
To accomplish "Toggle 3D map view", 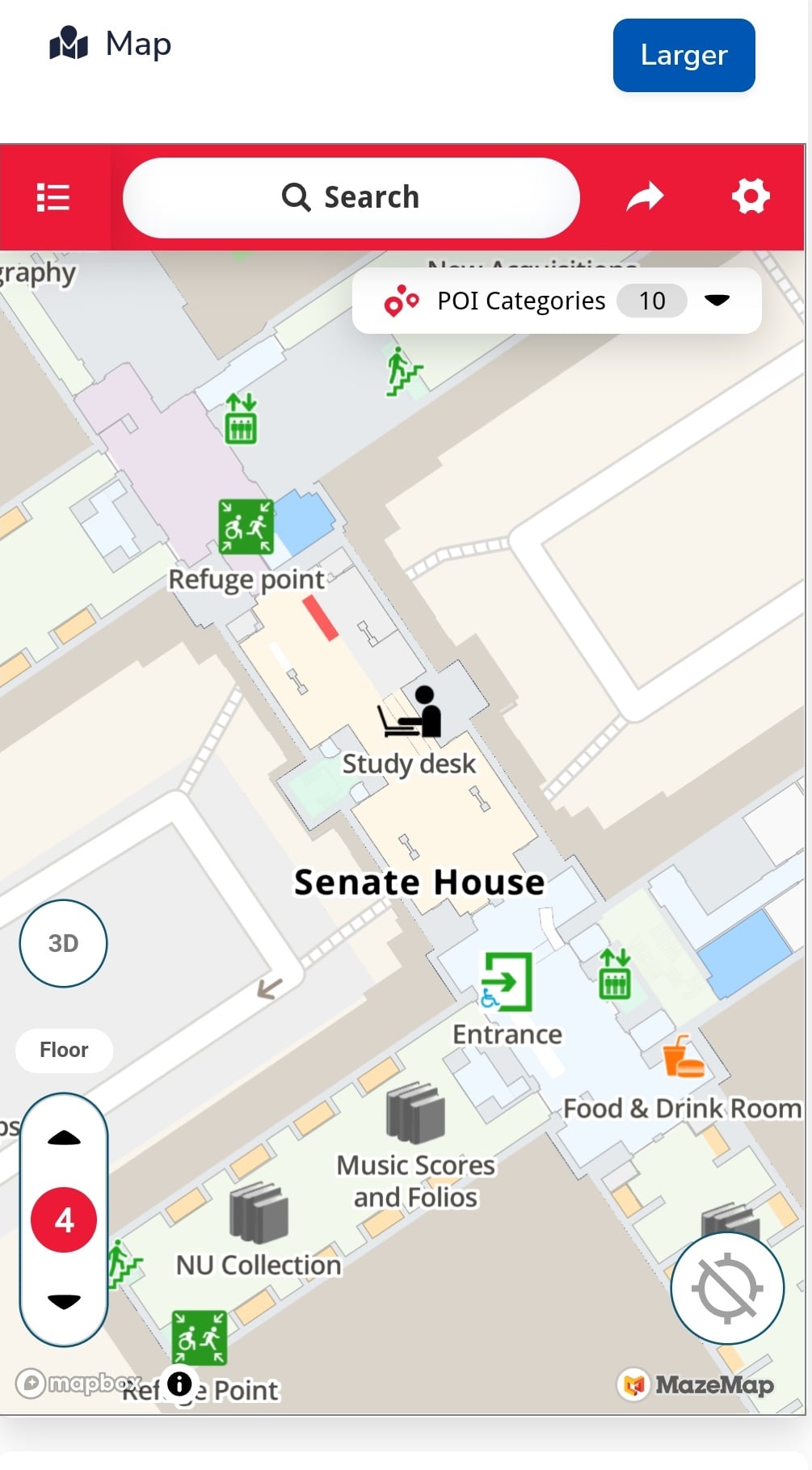I will point(63,943).
